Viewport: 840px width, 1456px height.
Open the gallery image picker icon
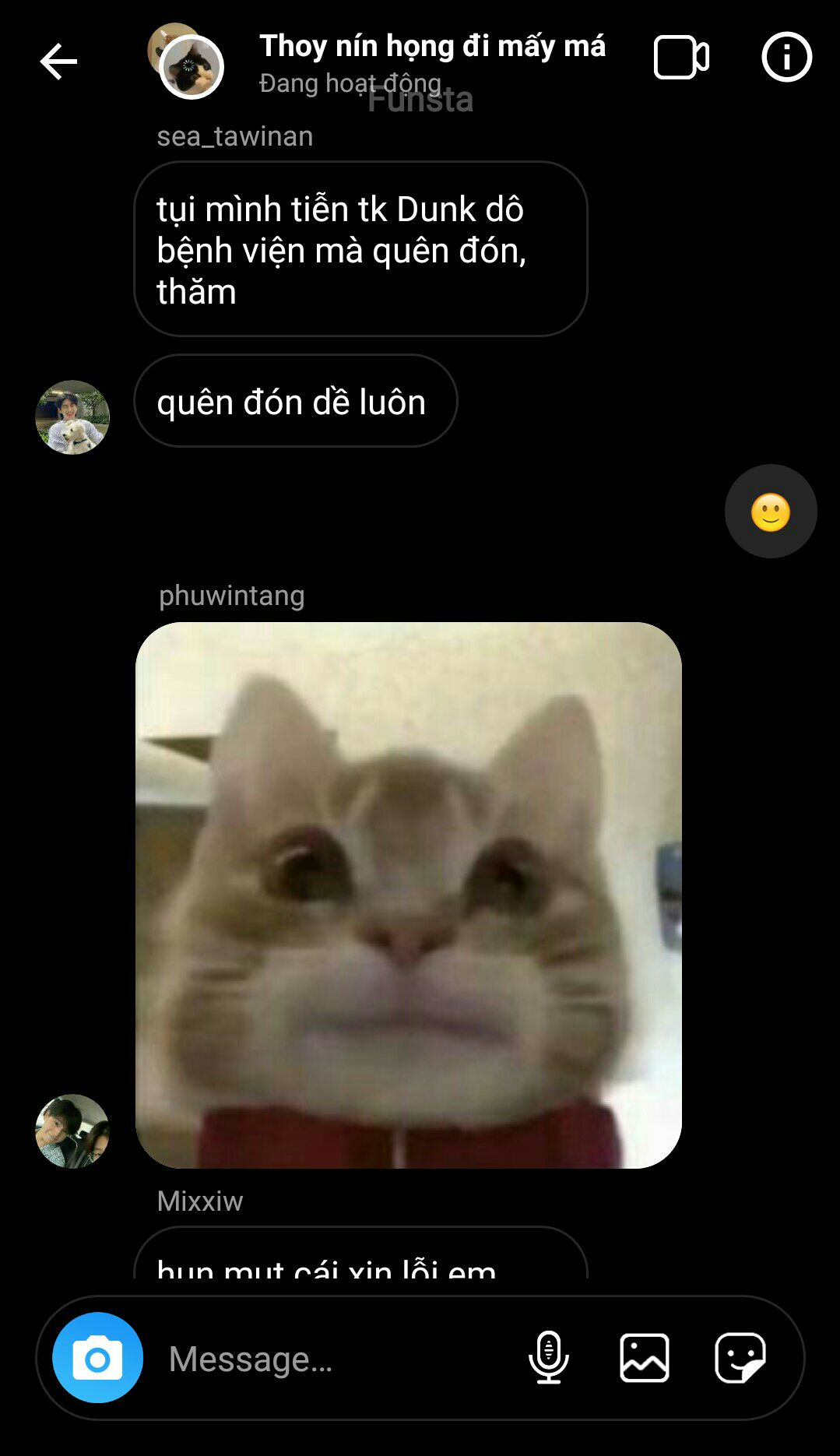click(645, 1357)
